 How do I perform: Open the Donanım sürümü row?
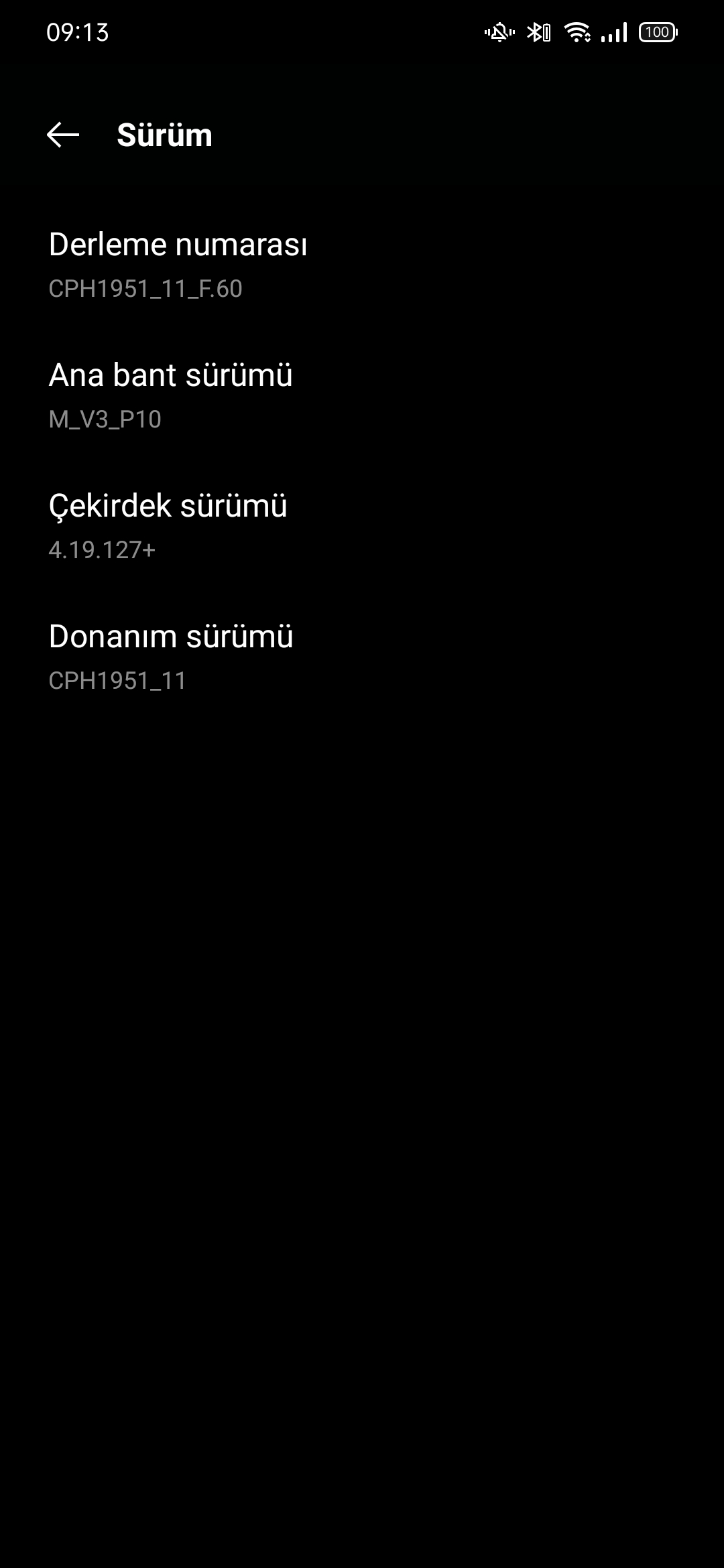coord(362,657)
